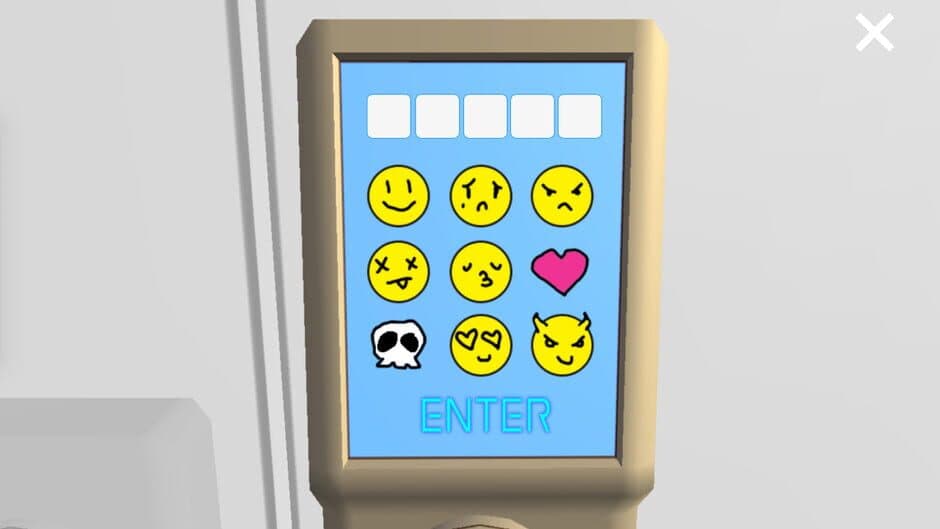The width and height of the screenshot is (940, 529).
Task: Tap the dizzy face with X eyes
Action: (x=398, y=271)
